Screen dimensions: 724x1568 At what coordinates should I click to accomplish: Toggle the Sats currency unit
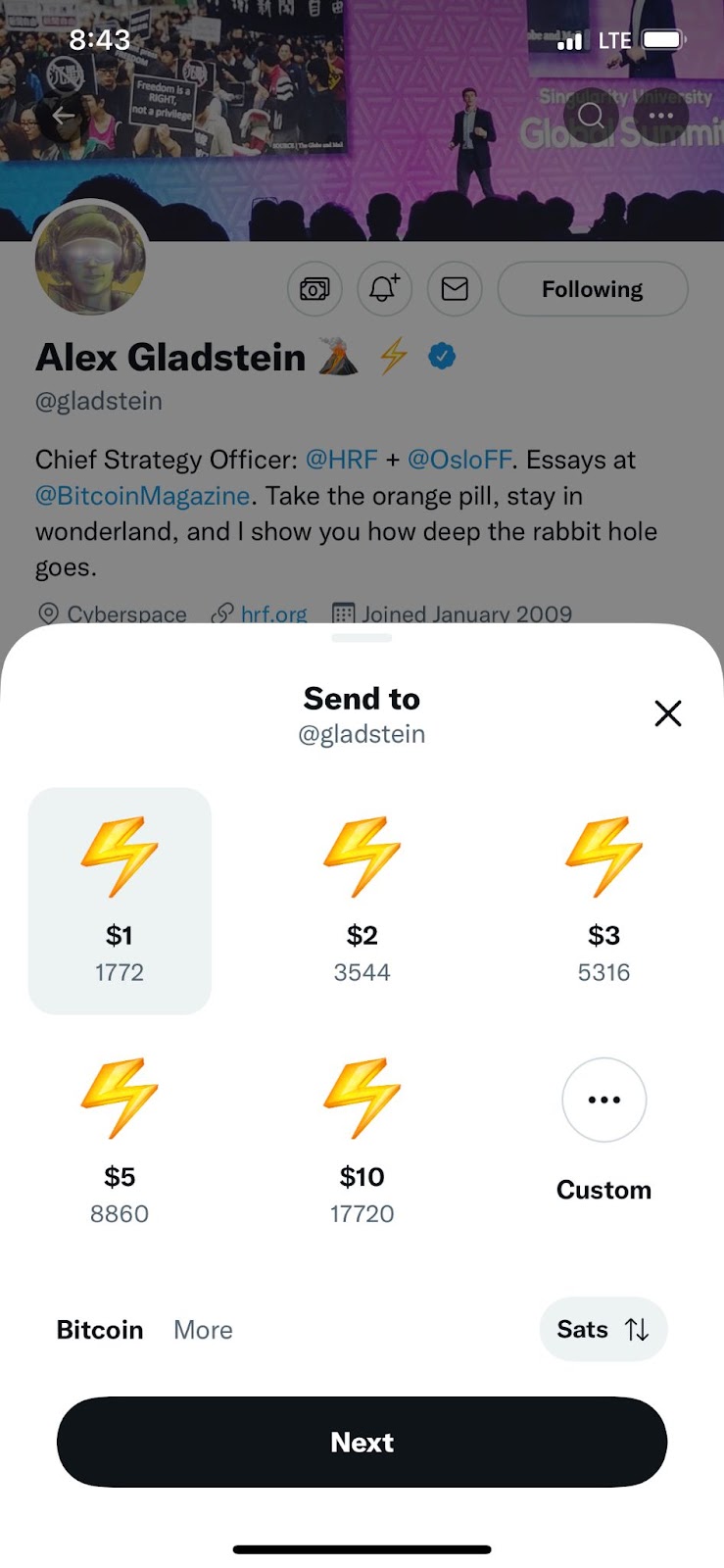tap(603, 1330)
